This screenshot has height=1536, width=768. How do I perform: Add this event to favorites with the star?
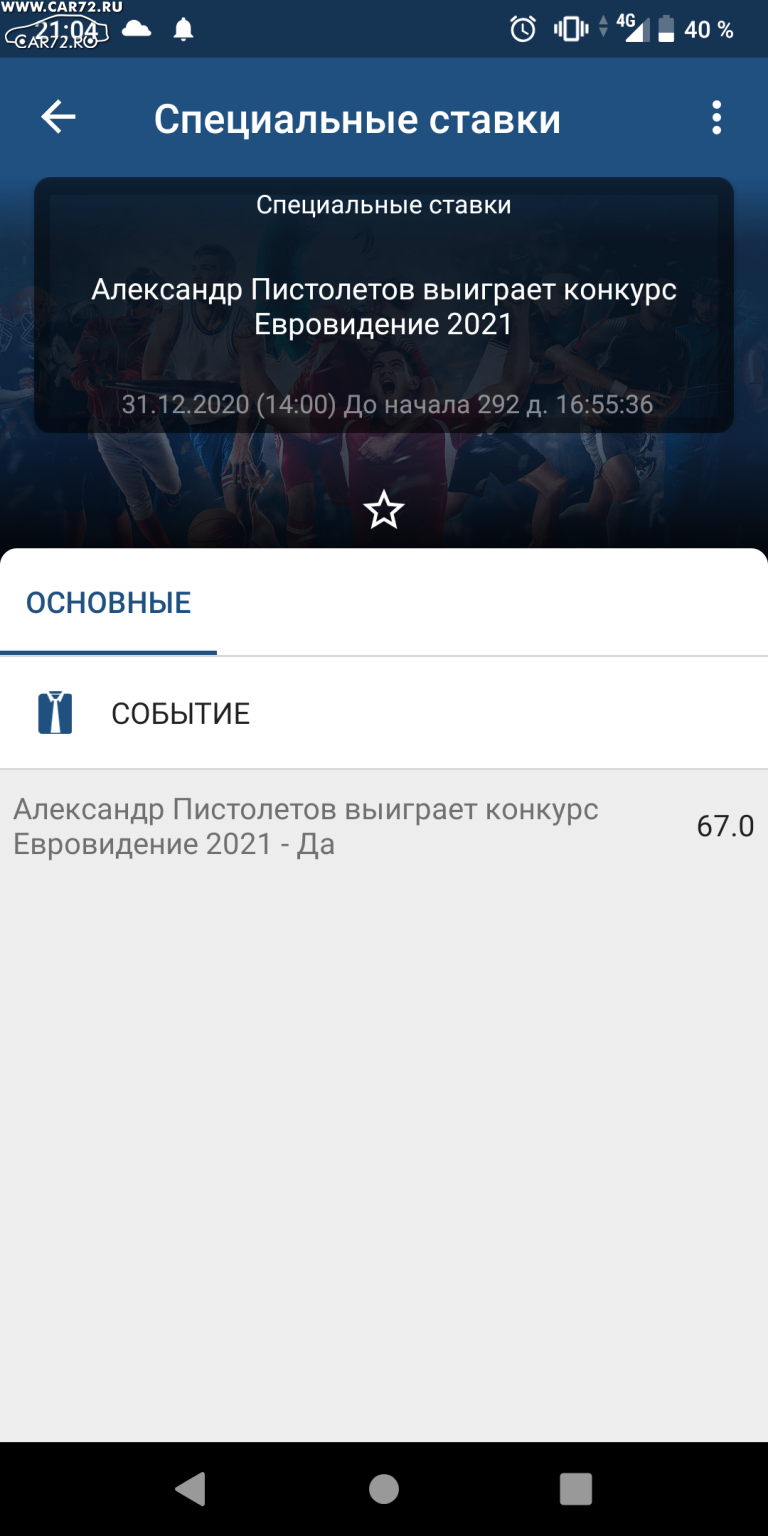pos(384,512)
